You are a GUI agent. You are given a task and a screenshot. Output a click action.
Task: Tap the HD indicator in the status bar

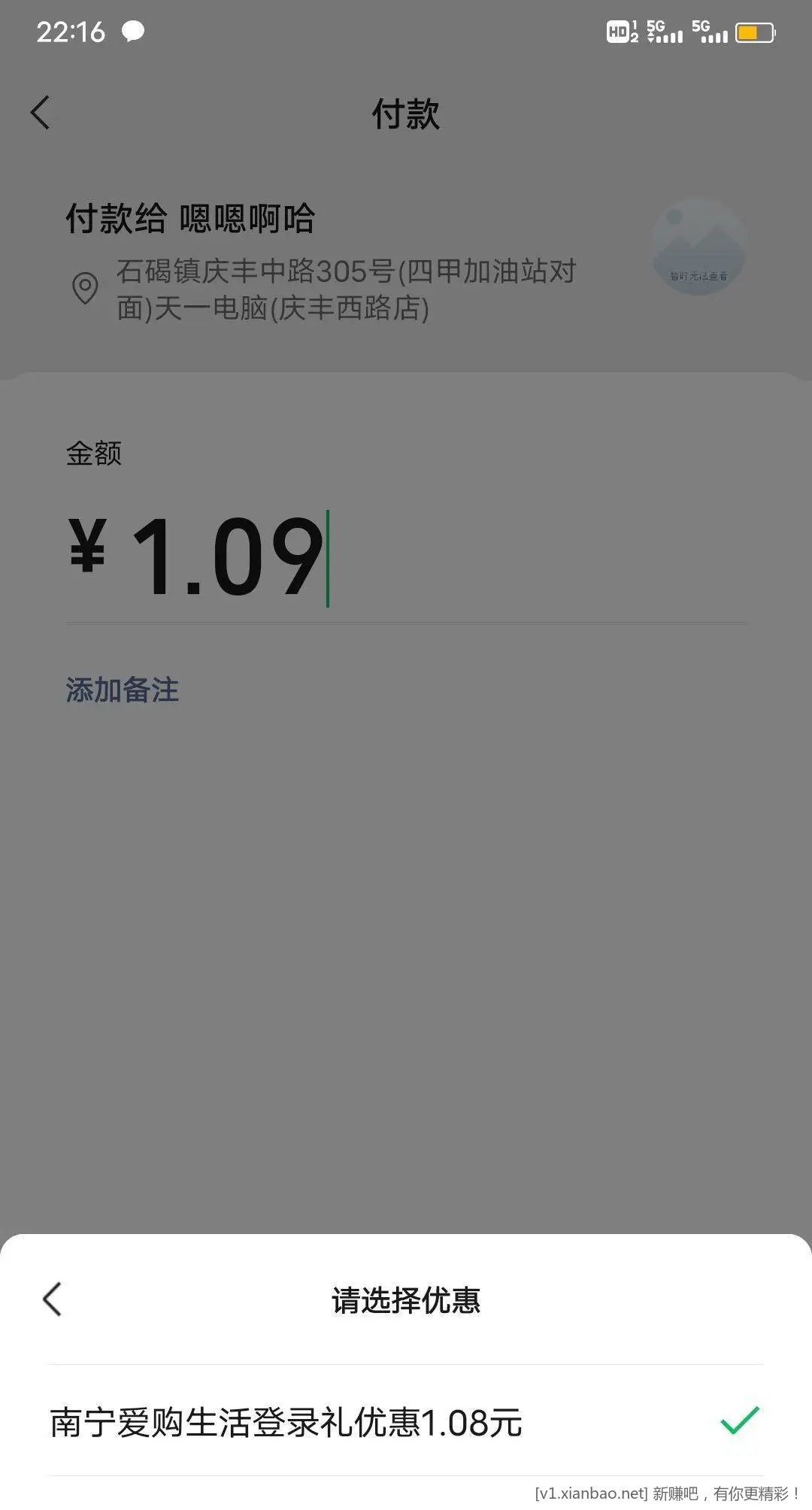click(x=618, y=32)
